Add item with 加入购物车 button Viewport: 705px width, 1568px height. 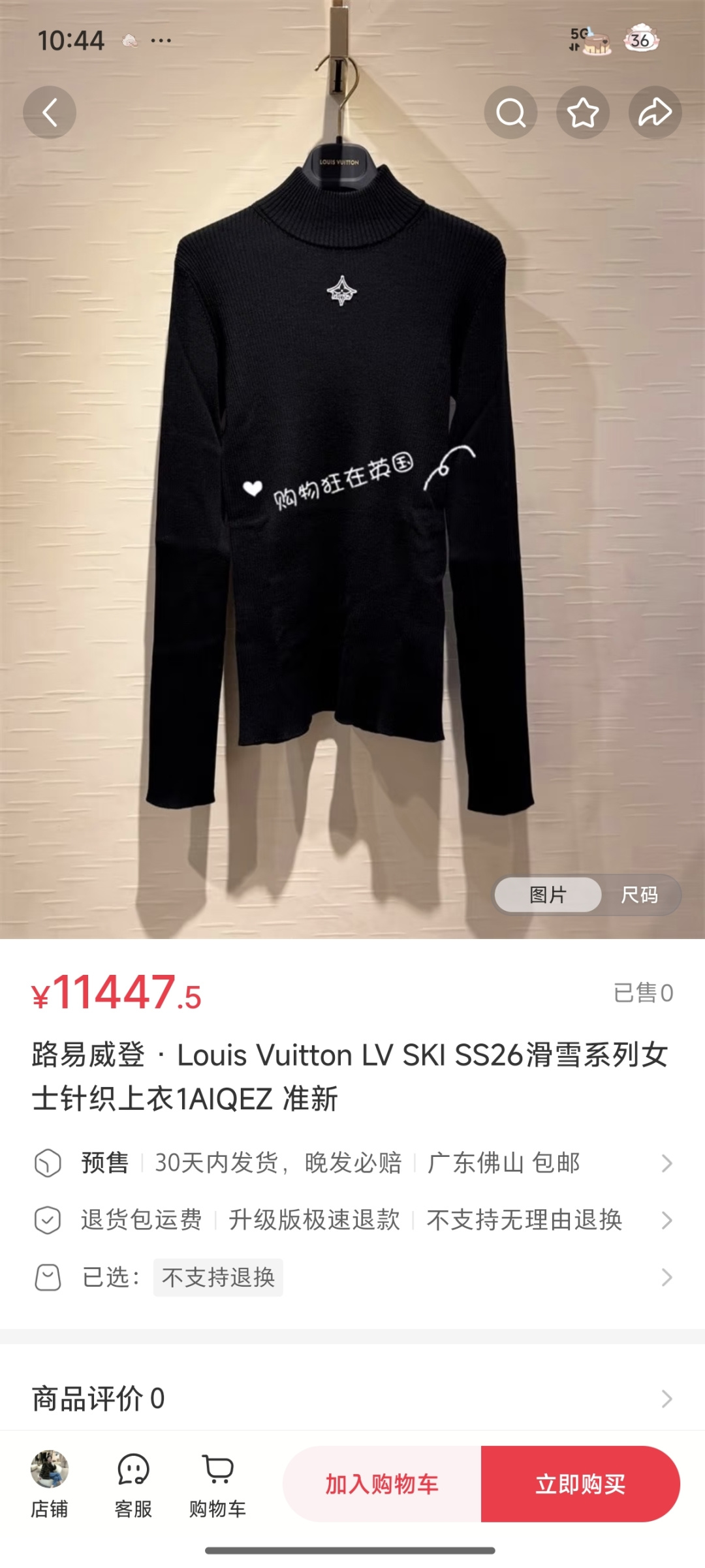pos(382,1484)
